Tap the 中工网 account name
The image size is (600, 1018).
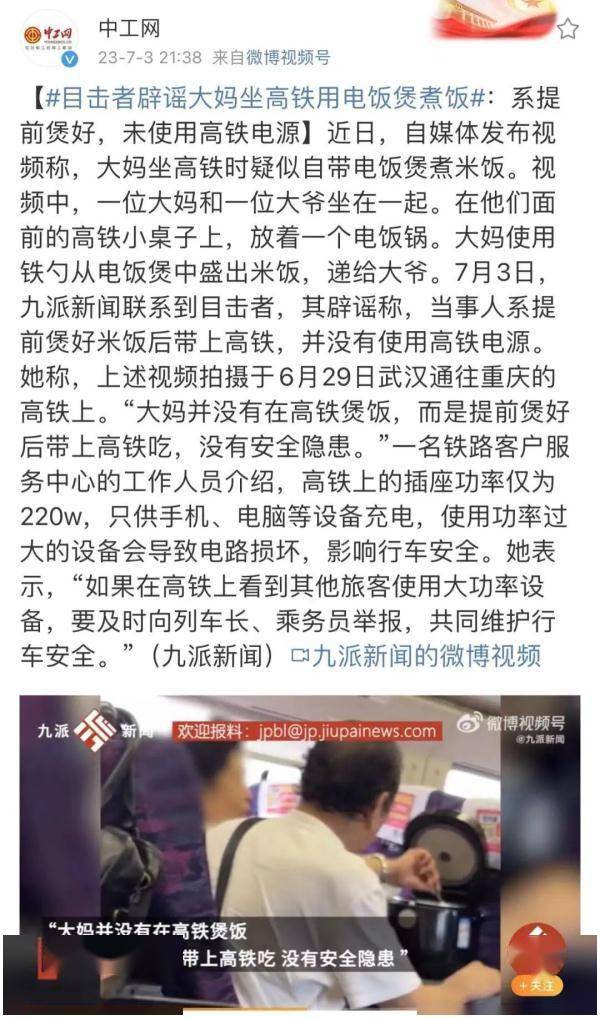coord(128,27)
